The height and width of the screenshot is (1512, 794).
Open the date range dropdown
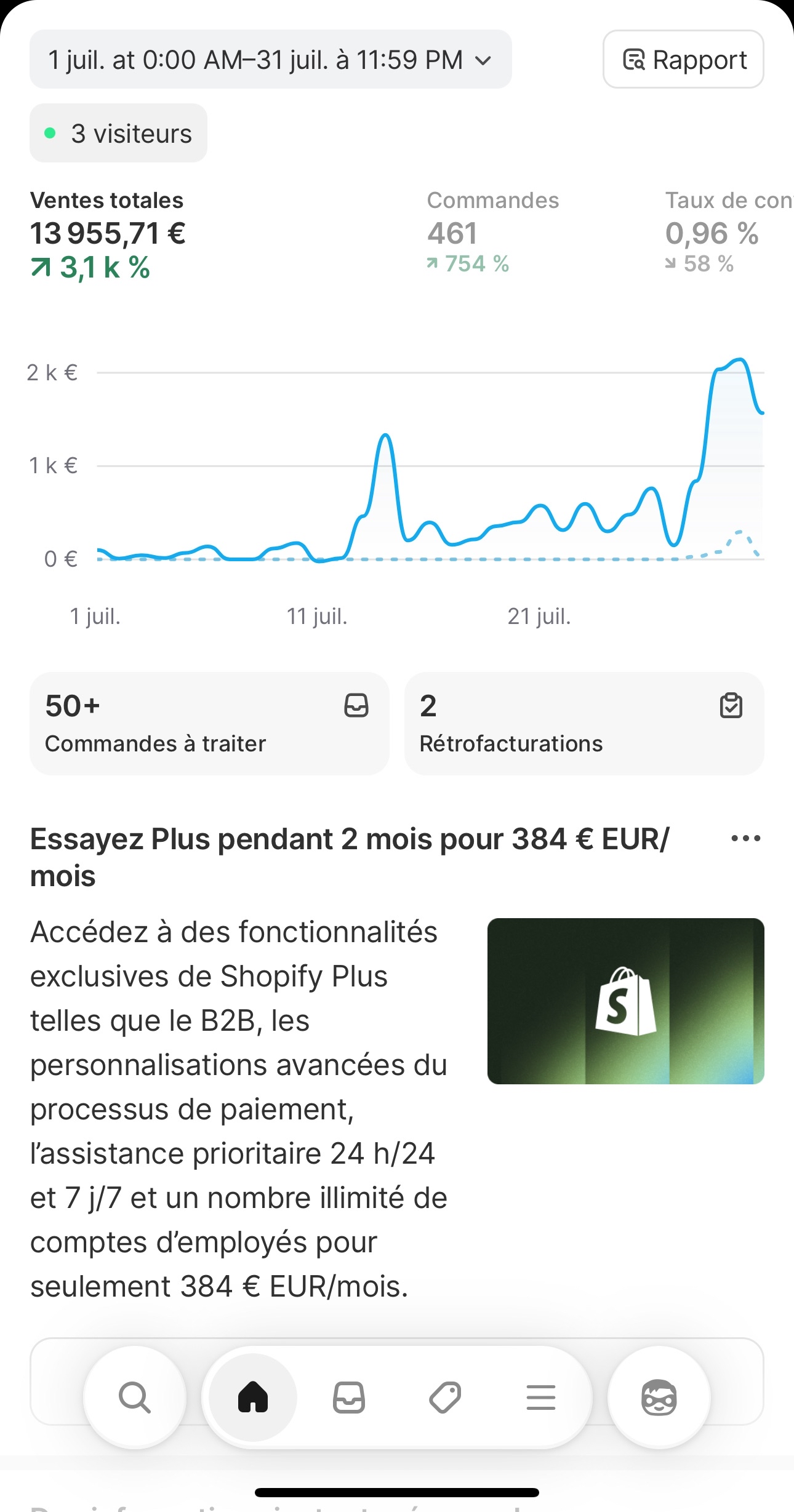pos(271,60)
